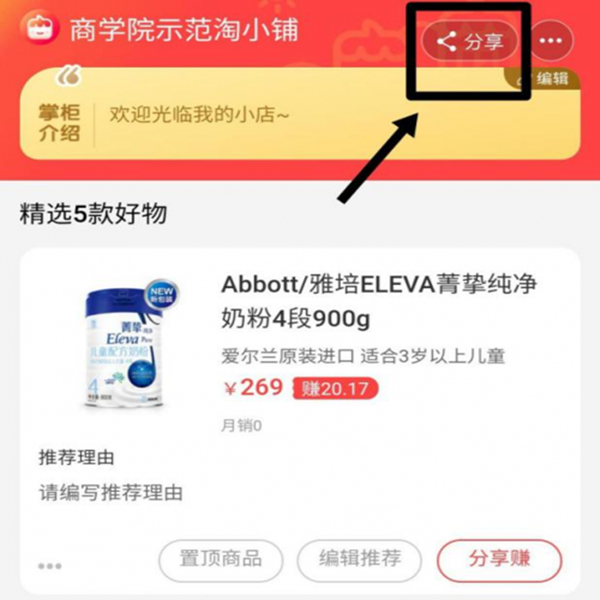
Task: Open the Abbott ELEVA milk powder product
Action: 380,301
